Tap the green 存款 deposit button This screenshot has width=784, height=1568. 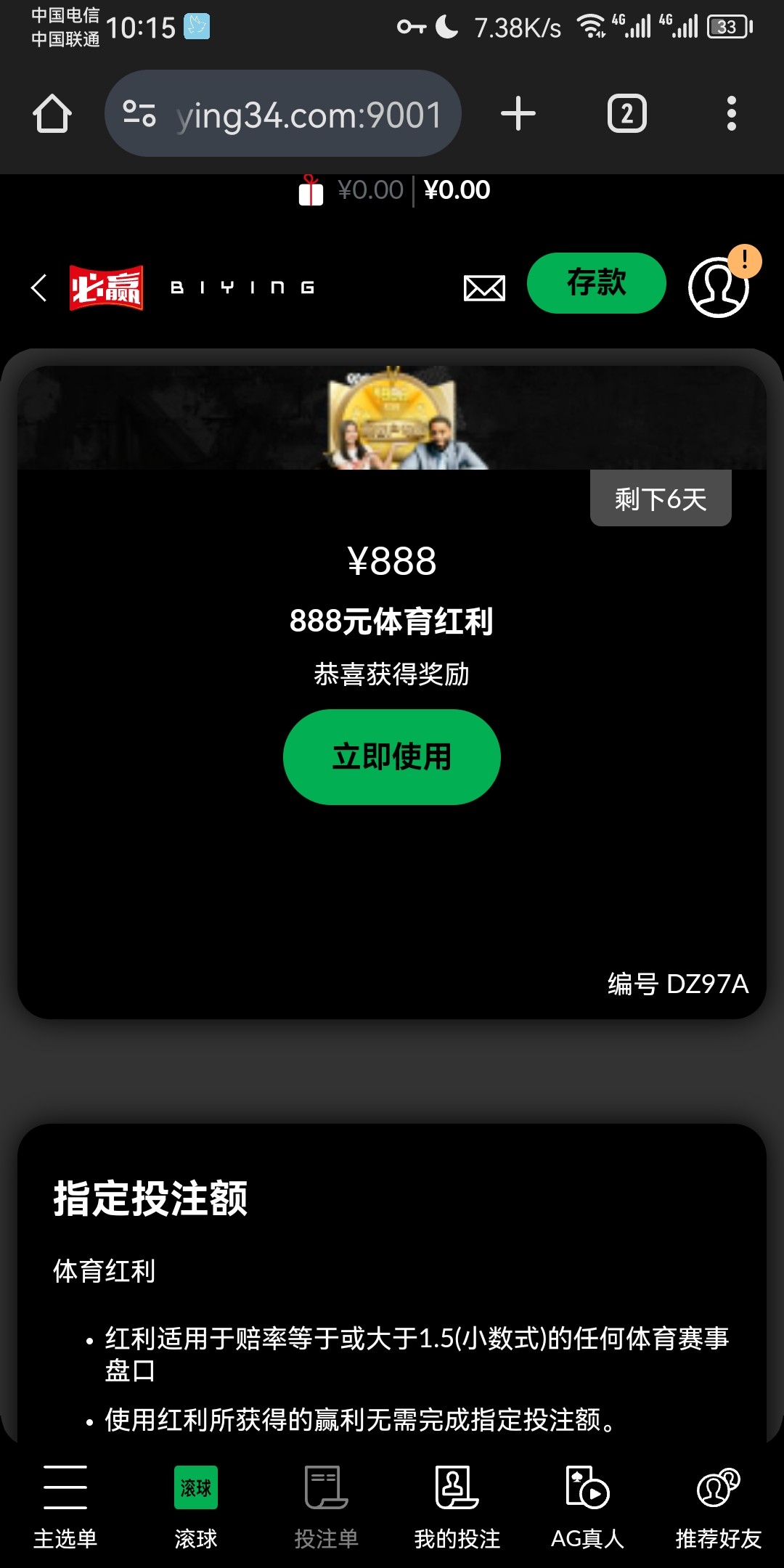[596, 283]
